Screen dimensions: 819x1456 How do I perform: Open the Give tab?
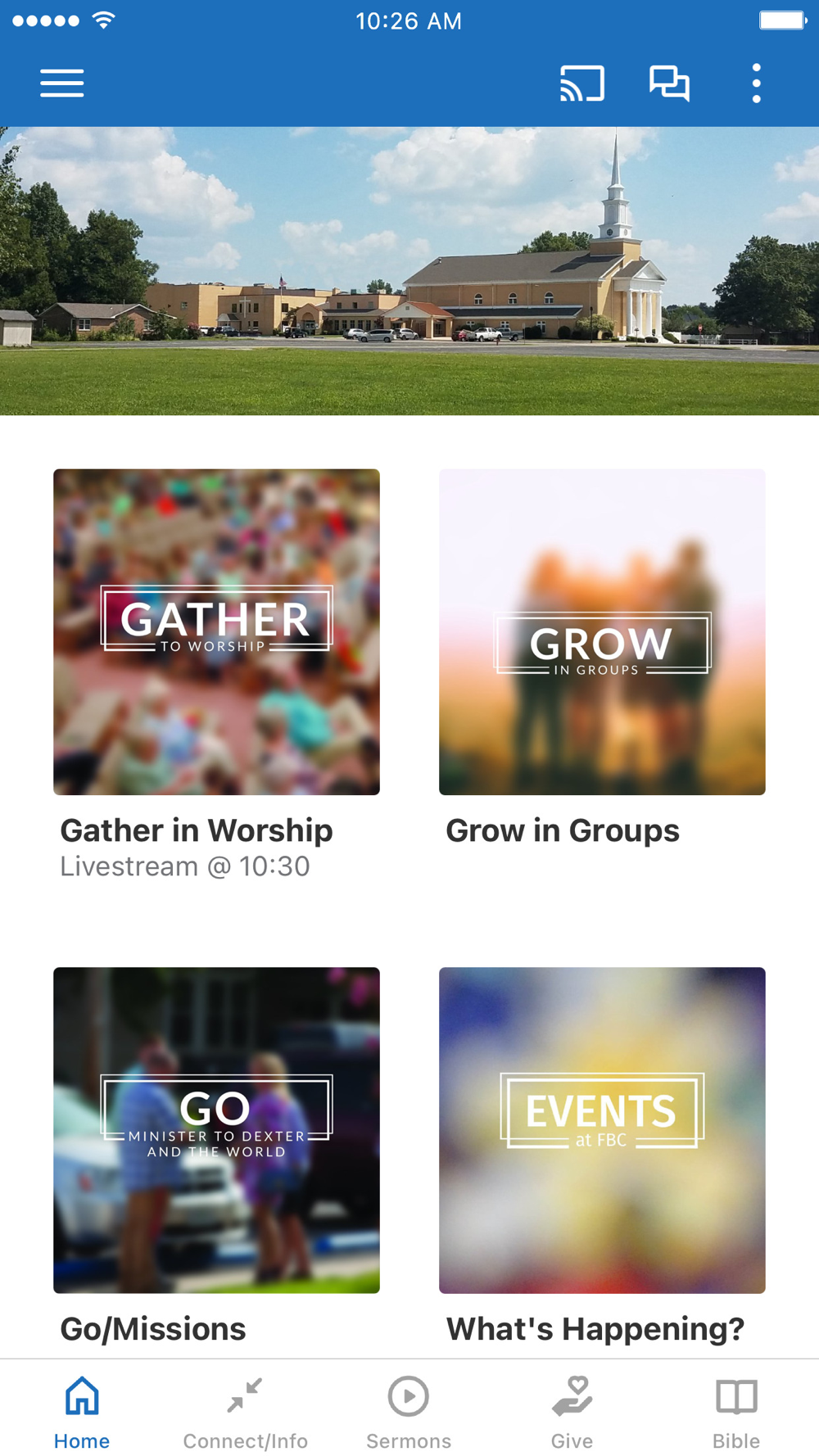coord(572,1412)
